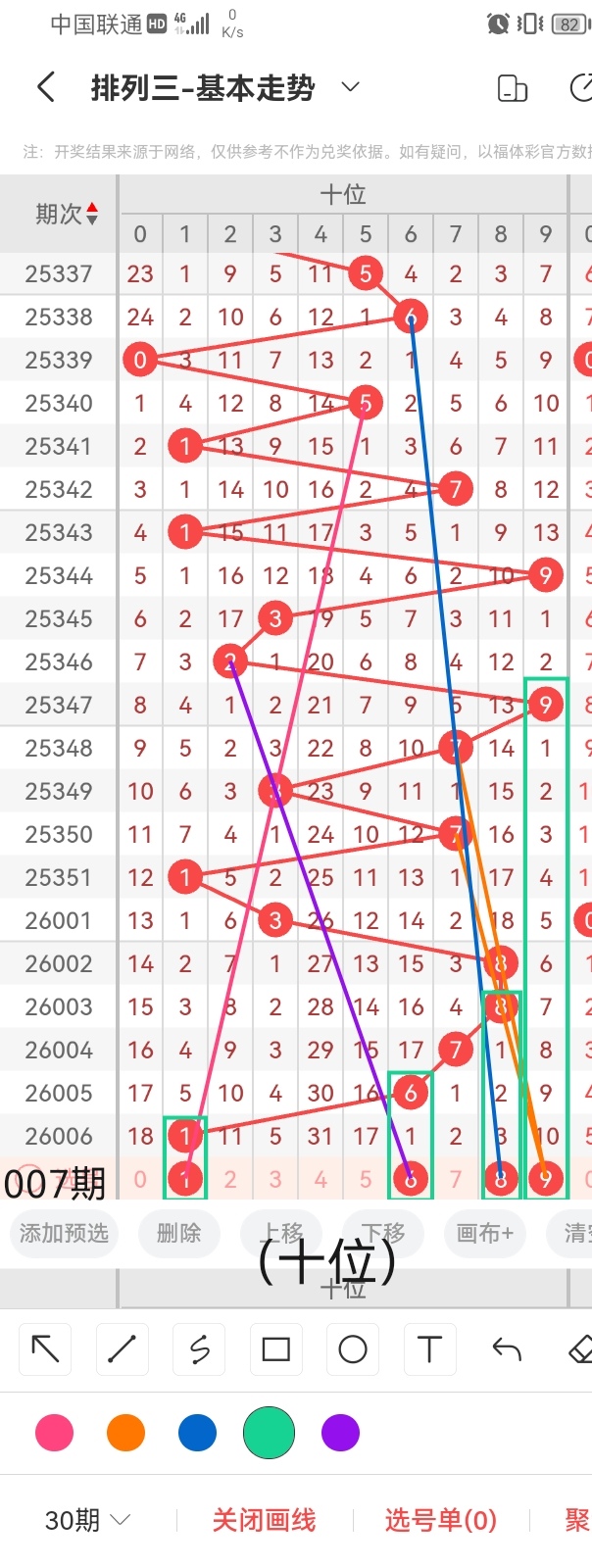The image size is (592, 1568).
Task: Choose the pink color swatch
Action: [x=54, y=1433]
